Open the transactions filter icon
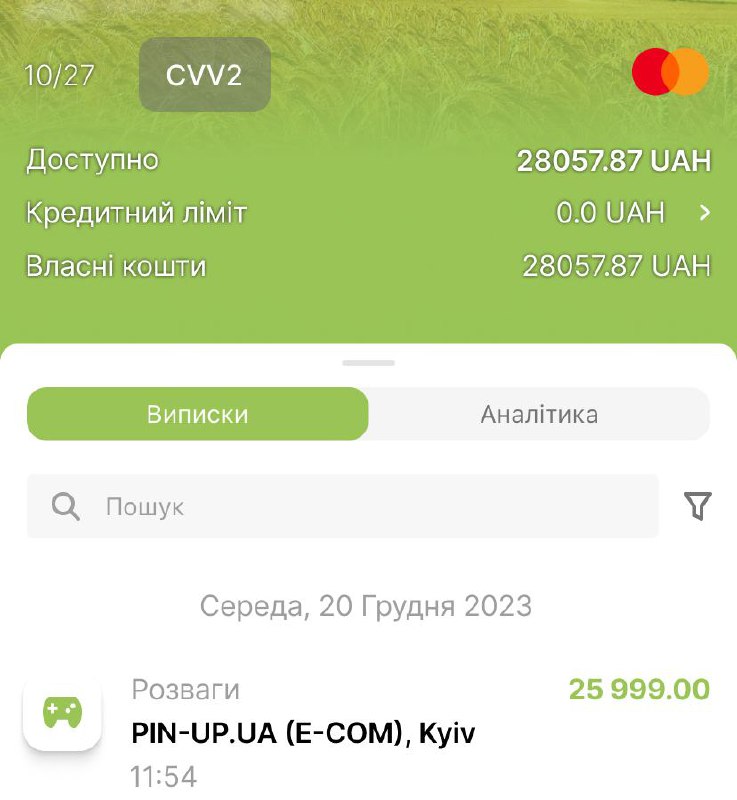This screenshot has width=737, height=800. pos(698,506)
